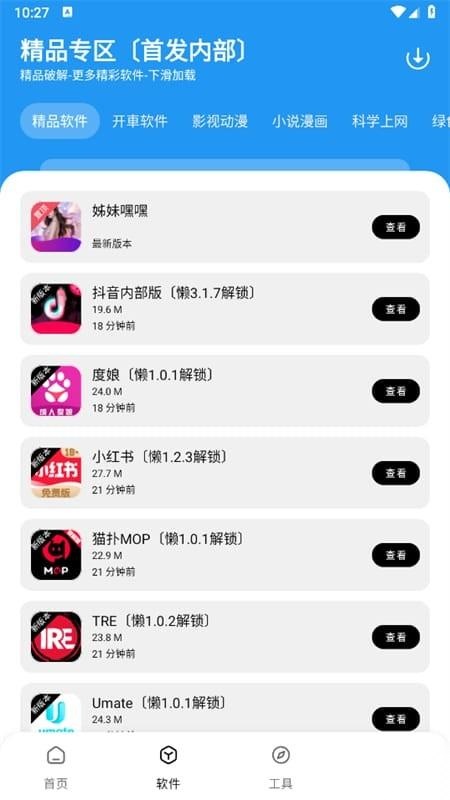Image resolution: width=450 pixels, height=800 pixels.
Task: Tap 查看 for 猫扑MOP
Action: 396,555
